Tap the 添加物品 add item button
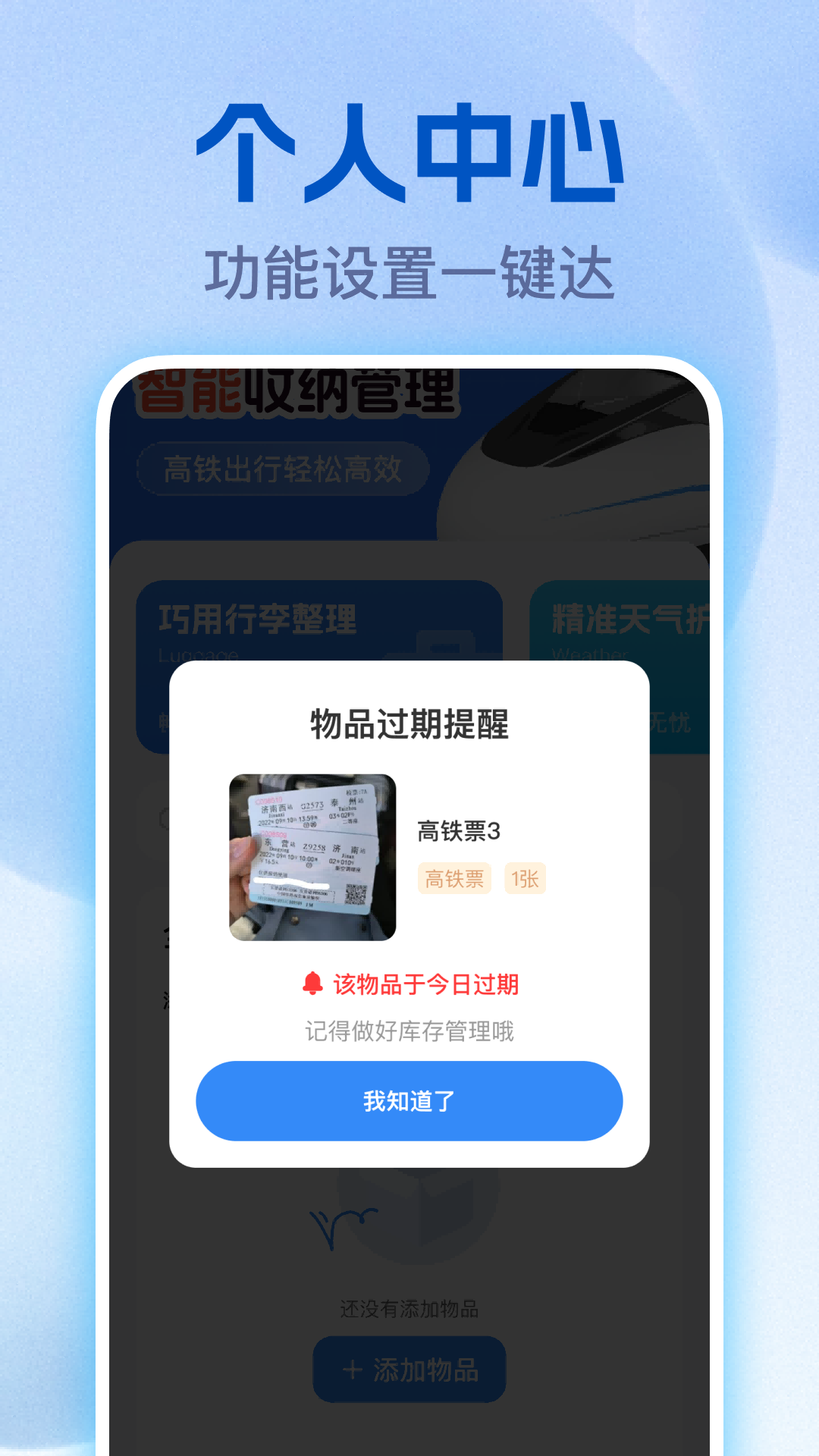The image size is (819, 1456). point(409,1370)
